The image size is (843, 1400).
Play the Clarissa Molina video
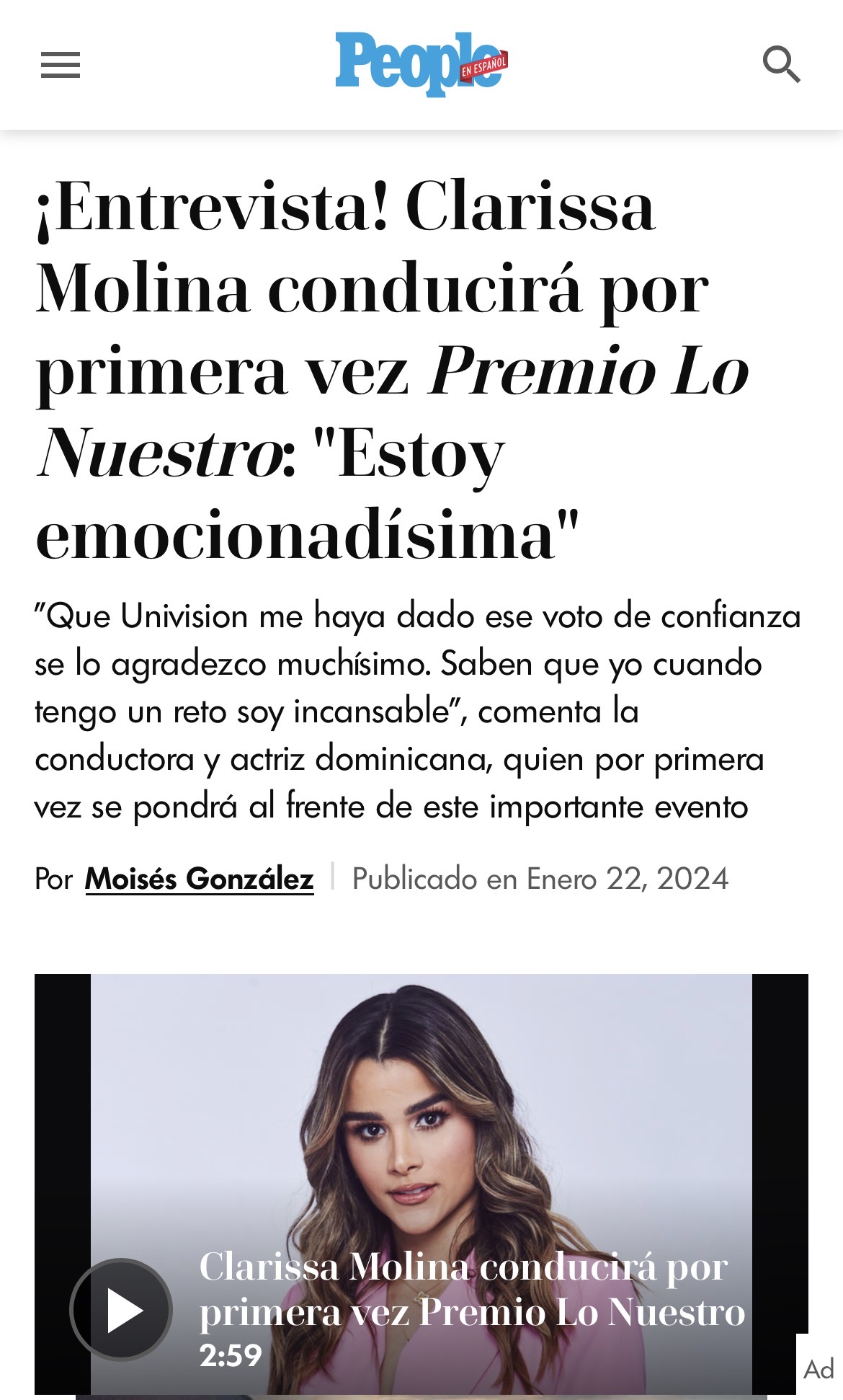tap(121, 1309)
